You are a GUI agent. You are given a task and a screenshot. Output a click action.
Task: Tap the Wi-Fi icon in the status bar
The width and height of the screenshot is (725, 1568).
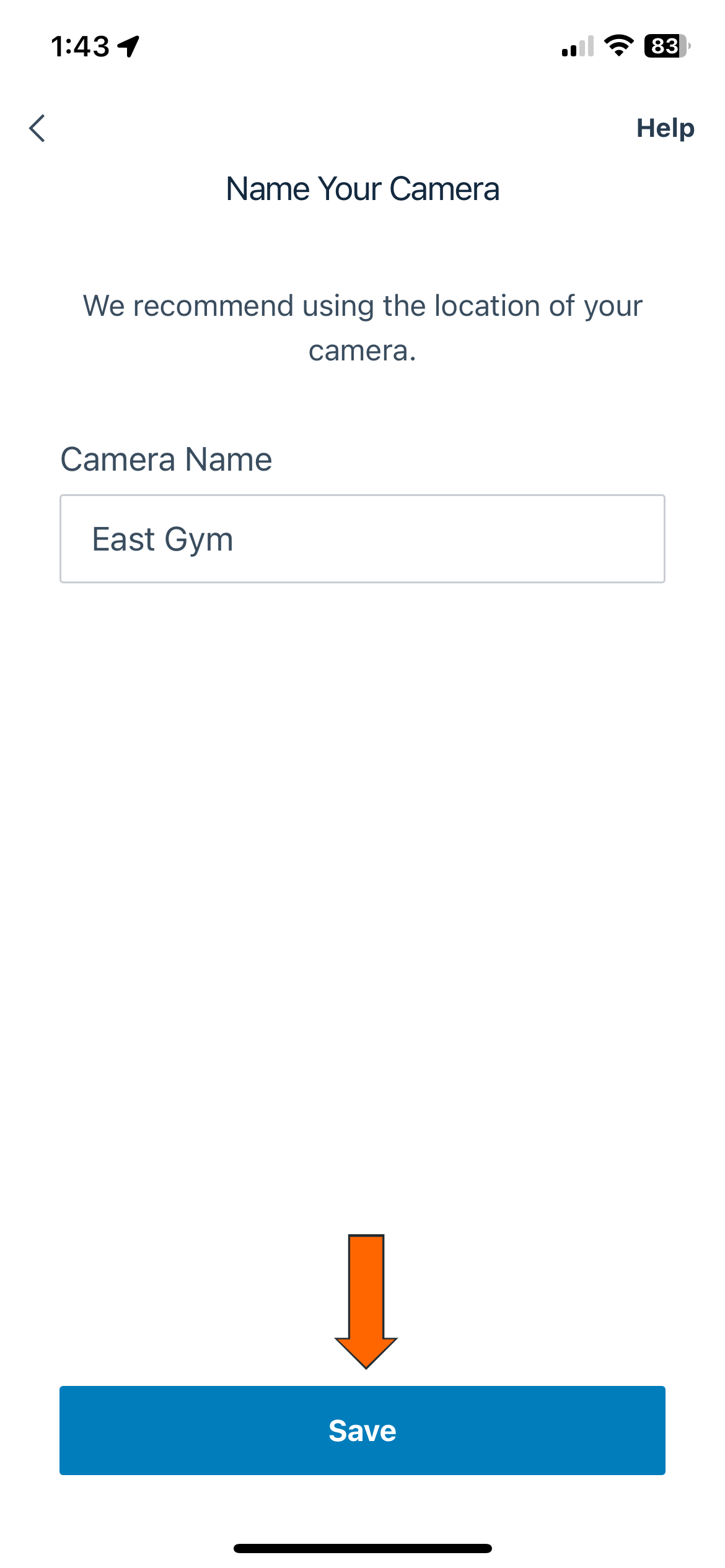coord(618,46)
